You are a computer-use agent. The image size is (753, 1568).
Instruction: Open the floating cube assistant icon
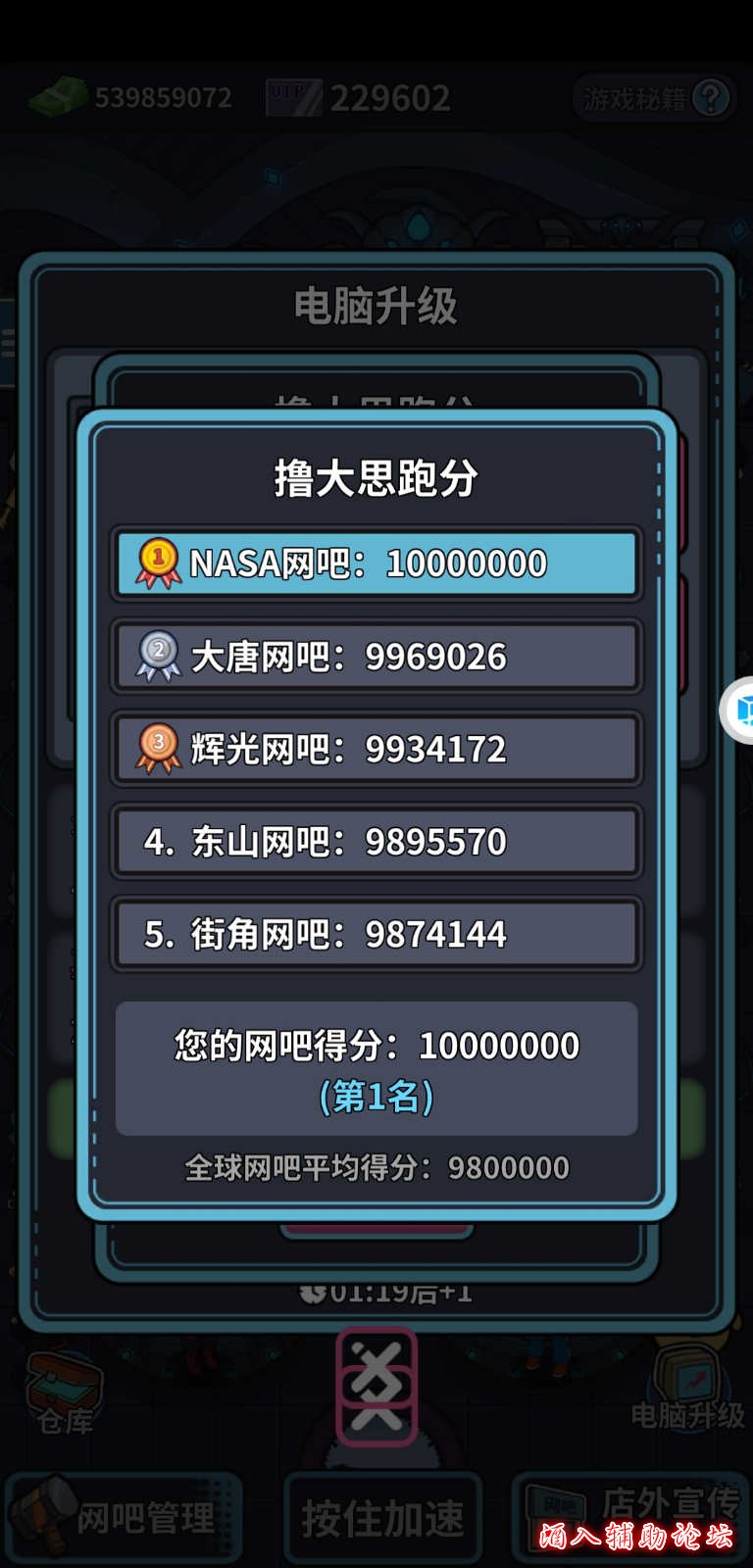click(x=741, y=710)
